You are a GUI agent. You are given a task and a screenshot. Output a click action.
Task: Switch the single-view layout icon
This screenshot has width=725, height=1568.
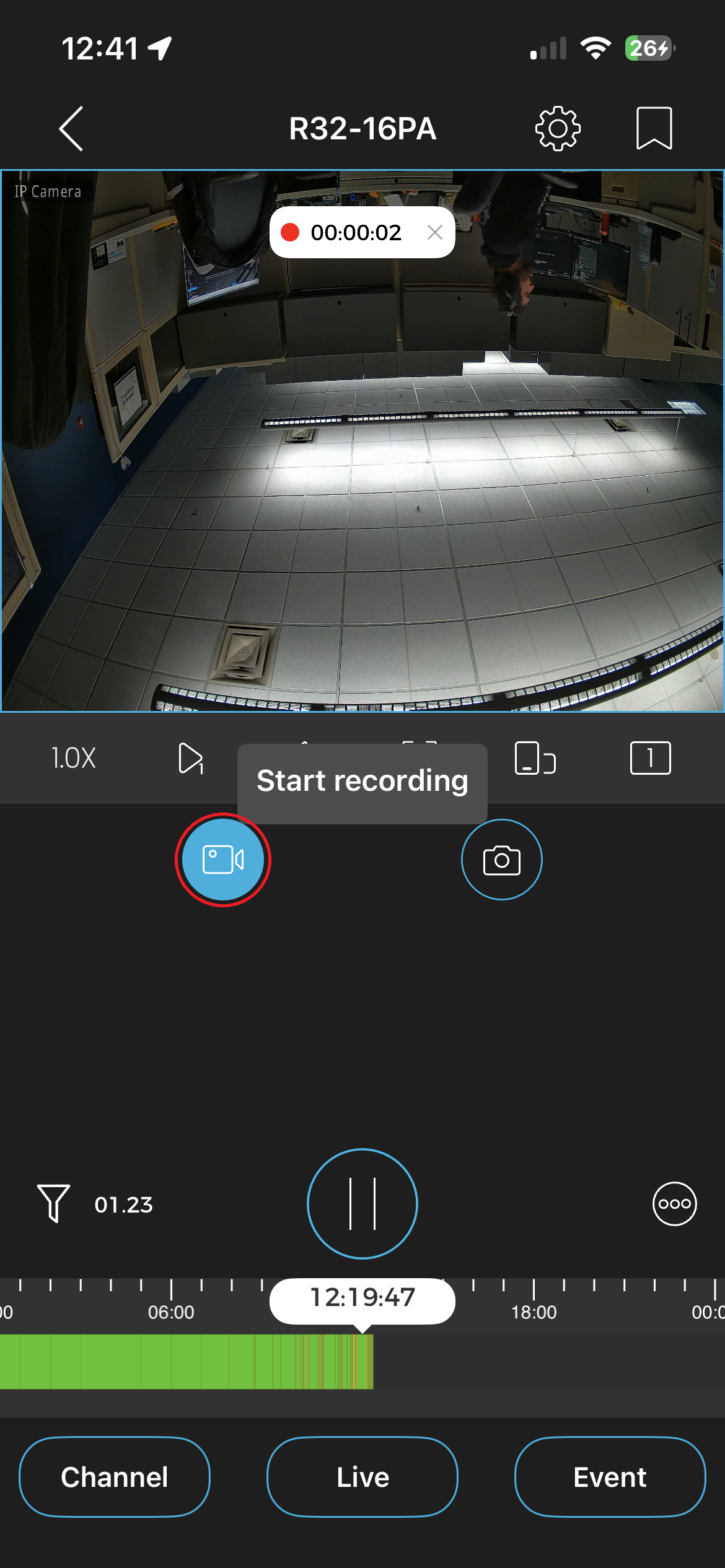(x=650, y=758)
